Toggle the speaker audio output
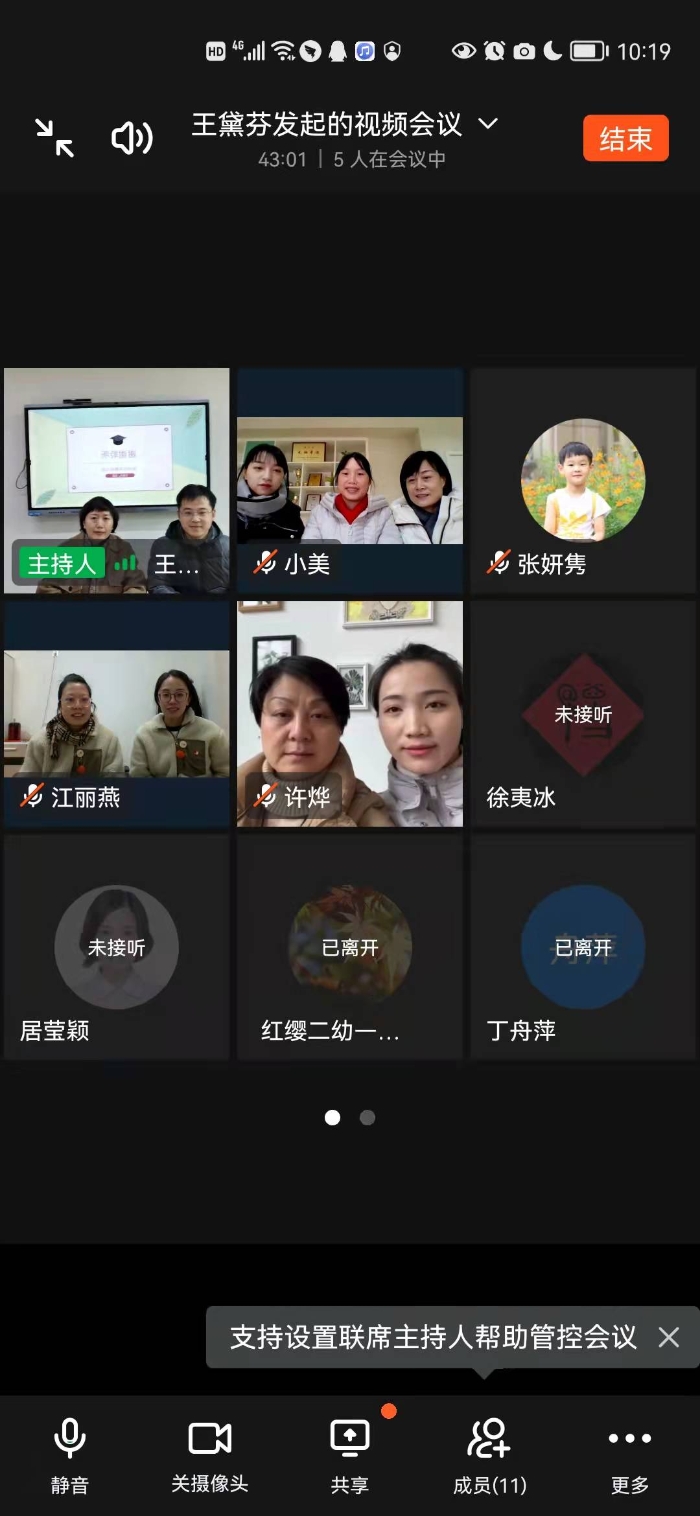This screenshot has height=1516, width=700. coord(131,138)
